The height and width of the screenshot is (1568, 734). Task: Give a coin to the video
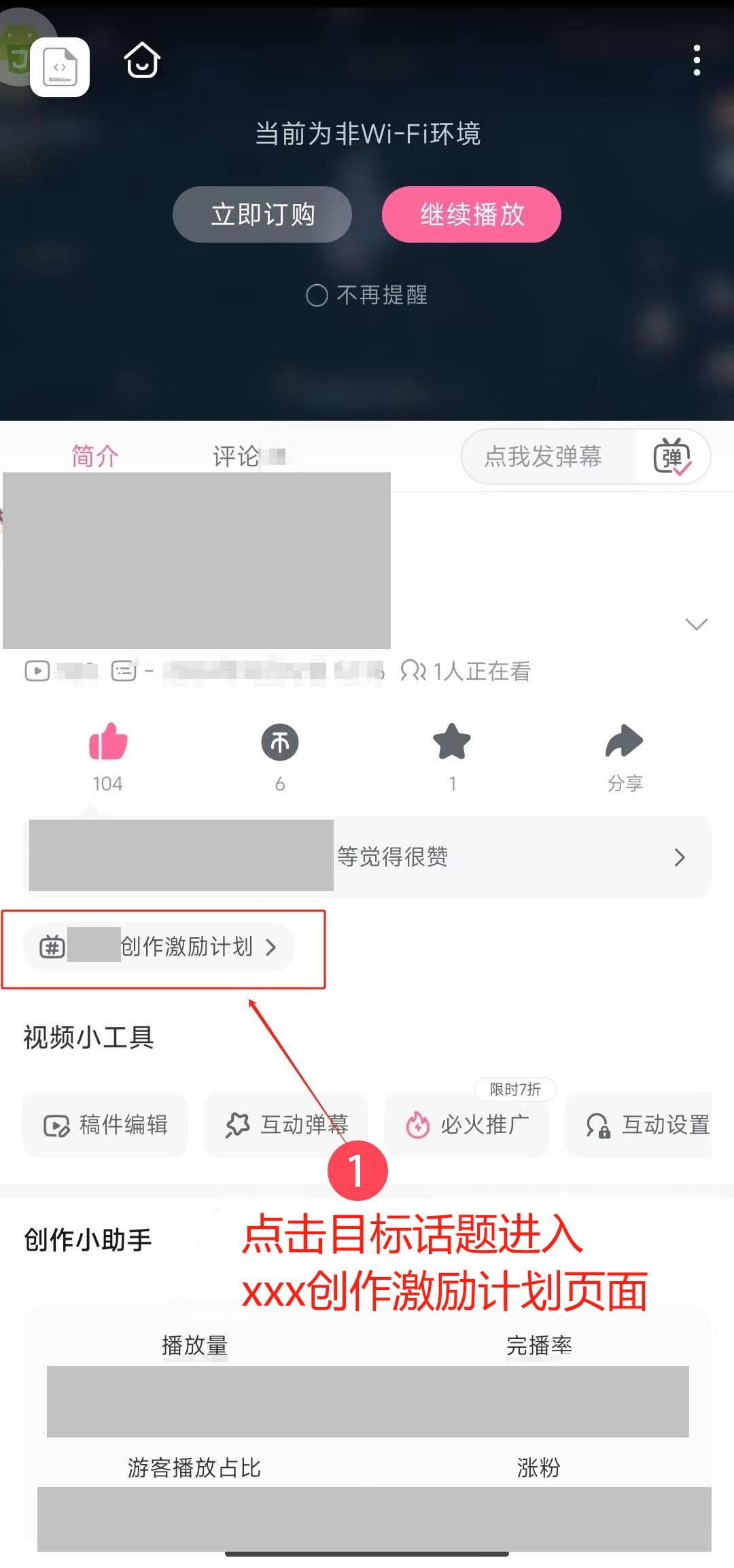280,742
